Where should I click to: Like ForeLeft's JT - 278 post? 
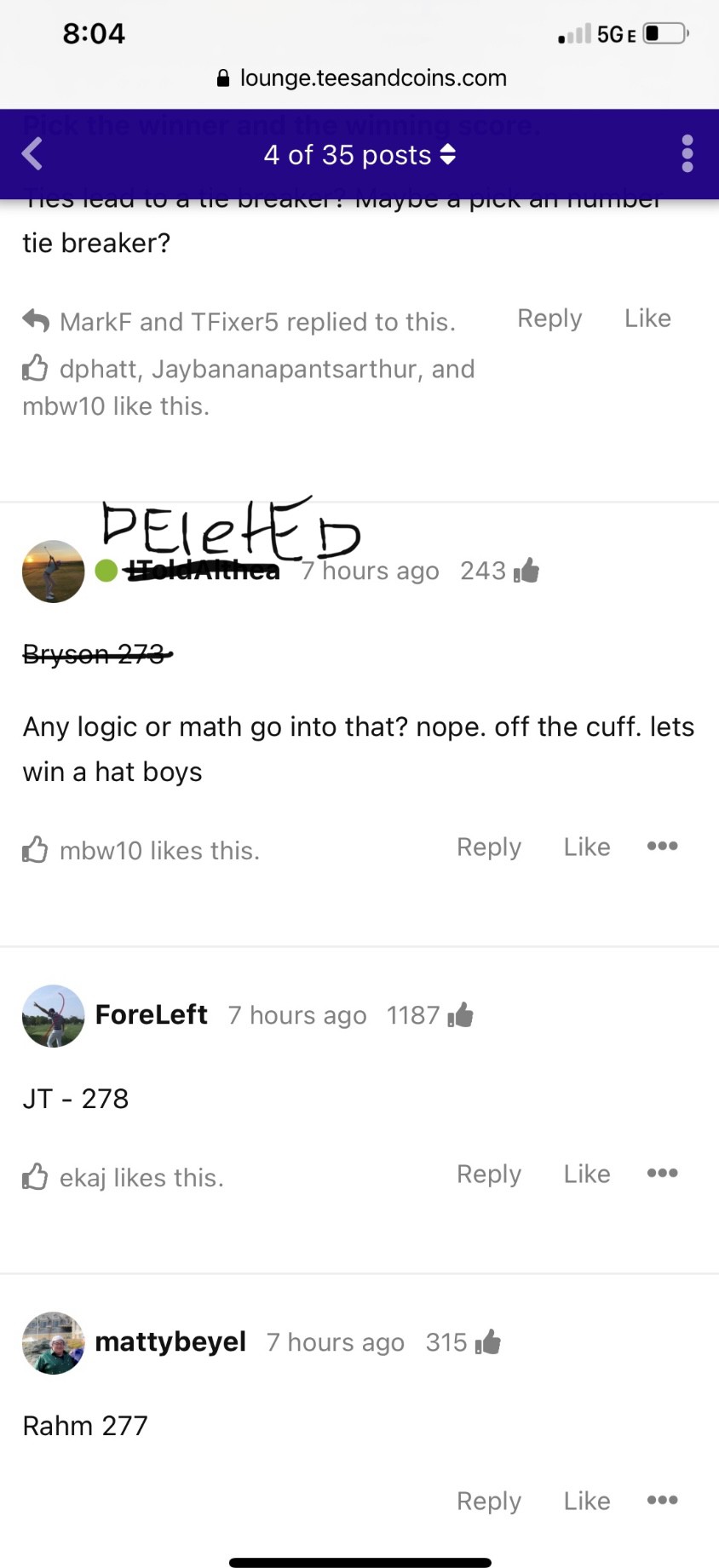click(587, 1174)
